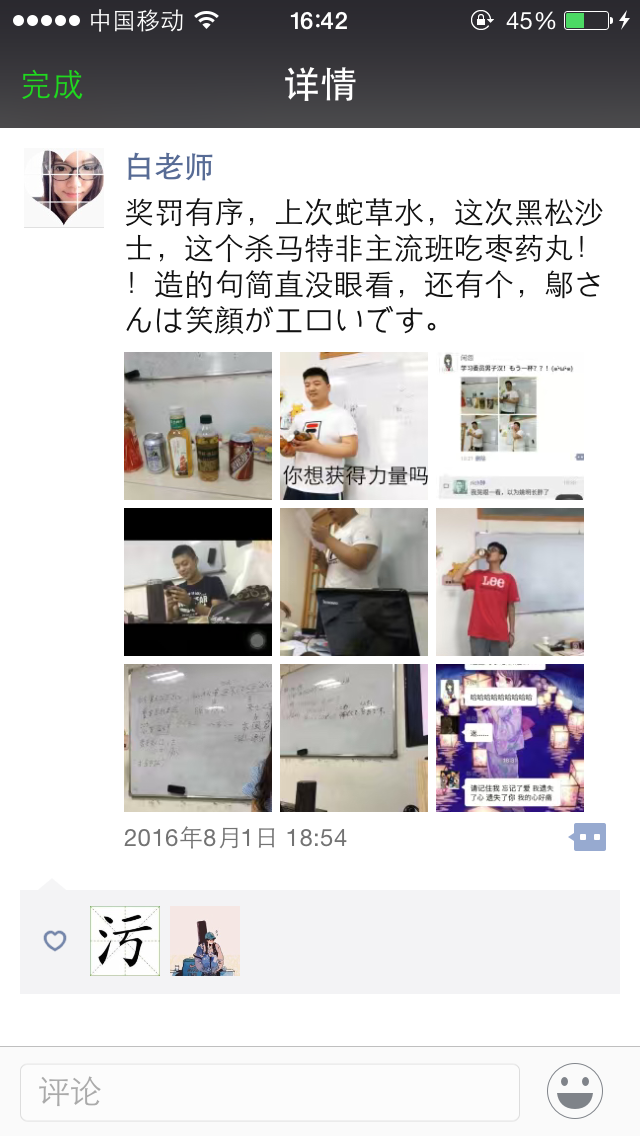Open the first whiteboard photo
Viewport: 640px width, 1136px height.
tap(198, 738)
